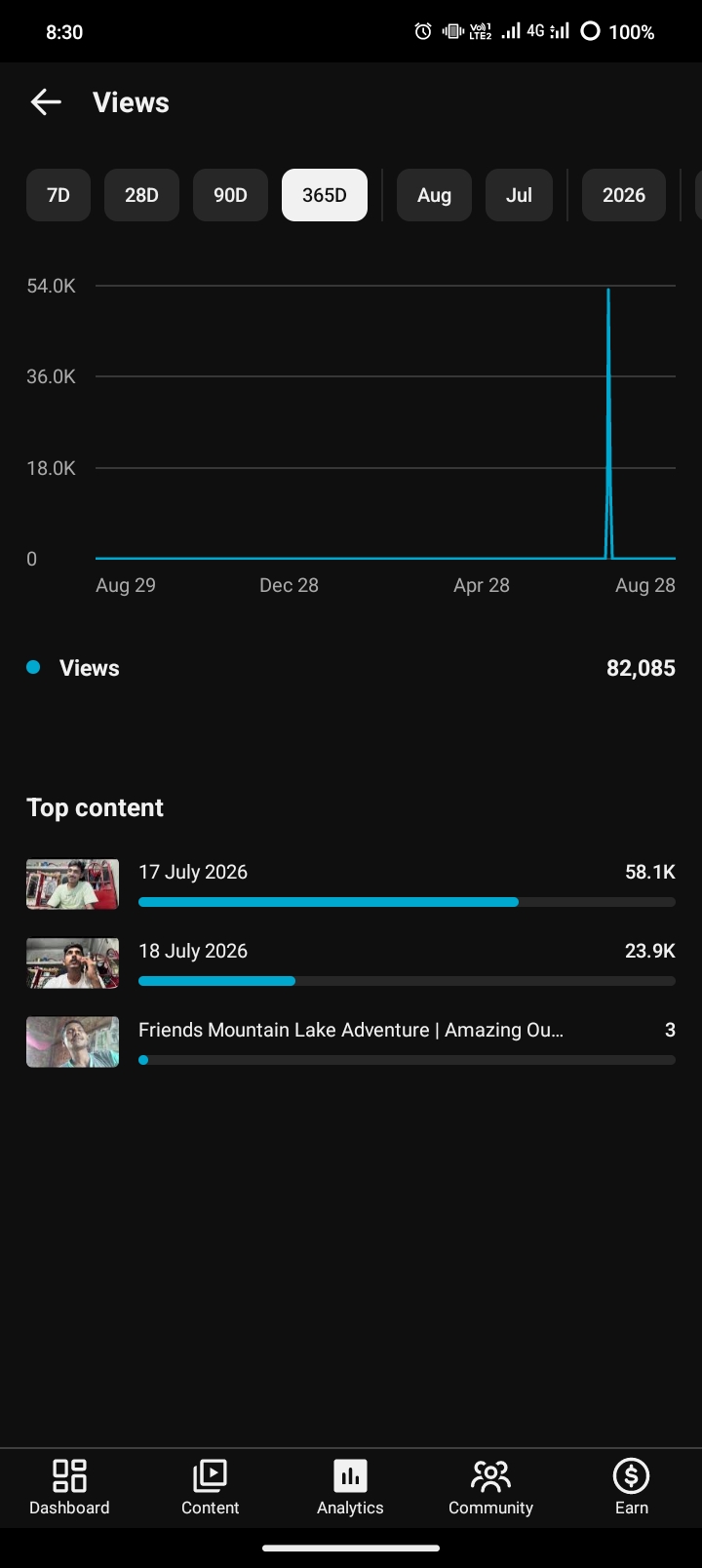Open the 17 July 2026 video analytics
This screenshot has height=1568, width=702.
[x=351, y=883]
